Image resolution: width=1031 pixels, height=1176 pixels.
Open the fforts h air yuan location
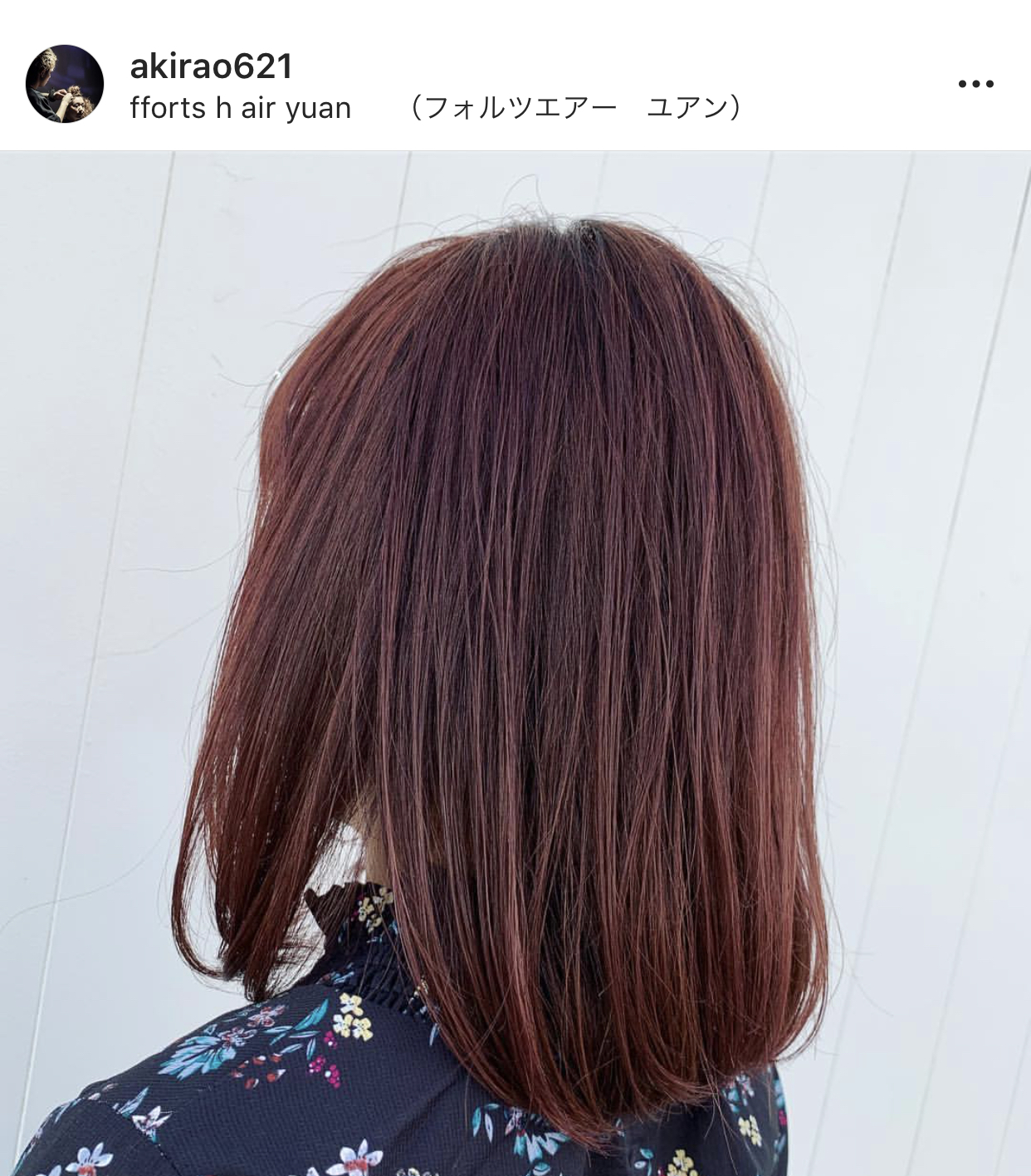(x=435, y=108)
